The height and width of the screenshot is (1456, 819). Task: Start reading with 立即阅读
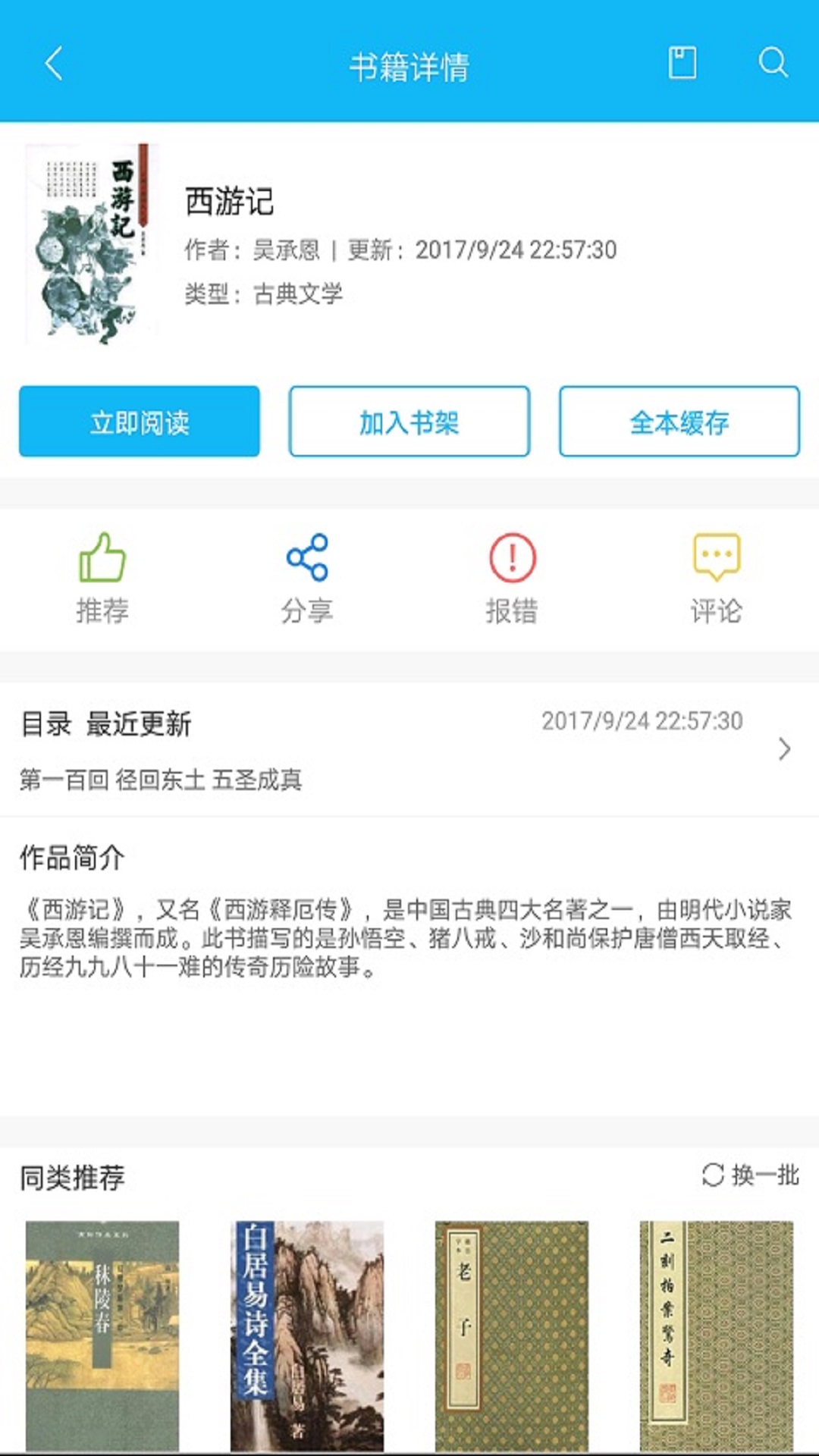click(140, 422)
